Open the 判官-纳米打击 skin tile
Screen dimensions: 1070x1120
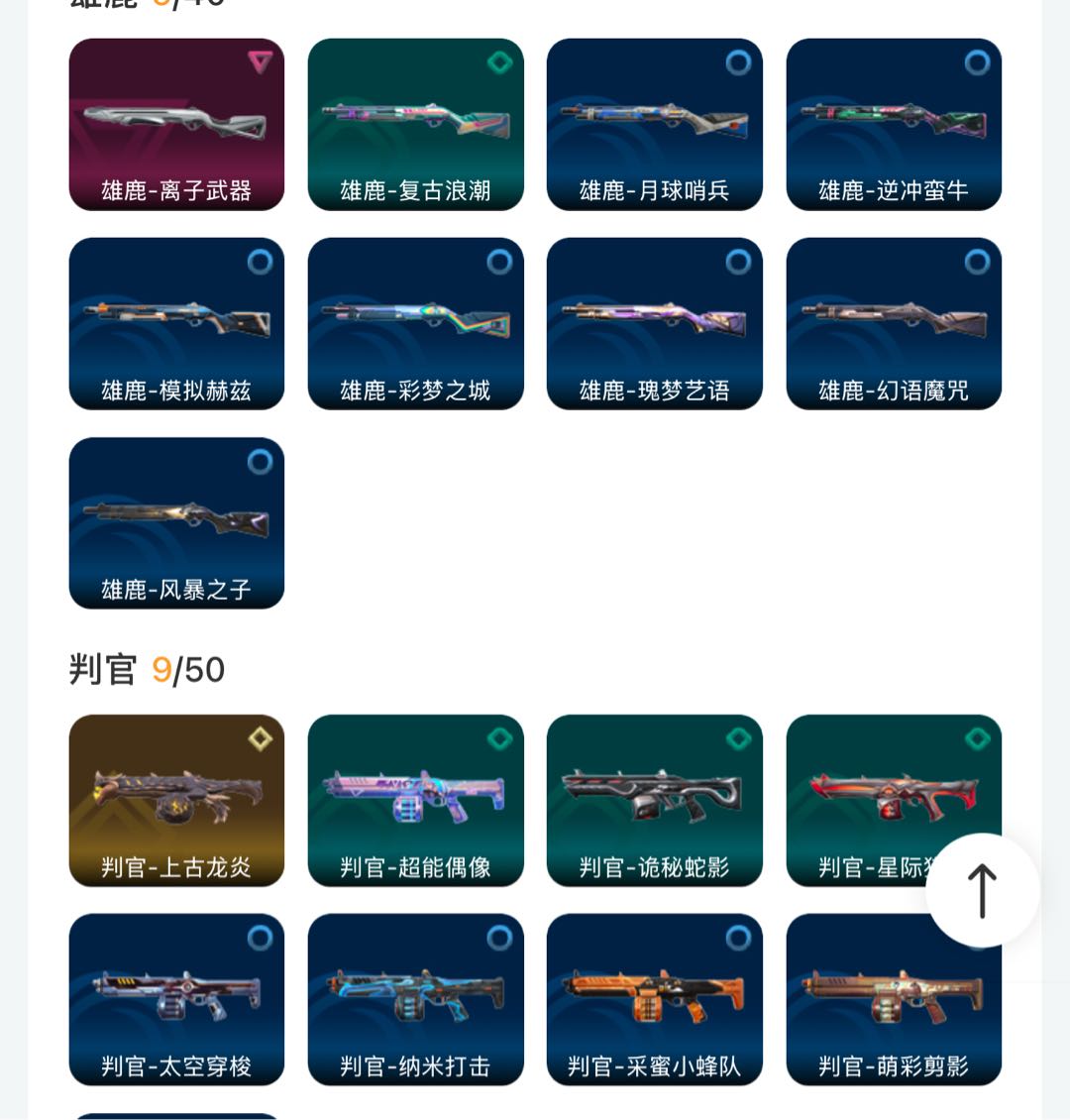[x=415, y=999]
